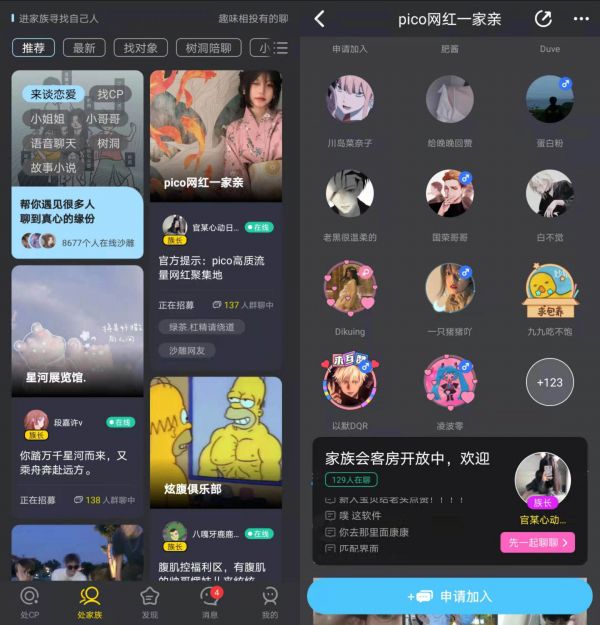View member 国宪哥哥's avatar

click(449, 193)
